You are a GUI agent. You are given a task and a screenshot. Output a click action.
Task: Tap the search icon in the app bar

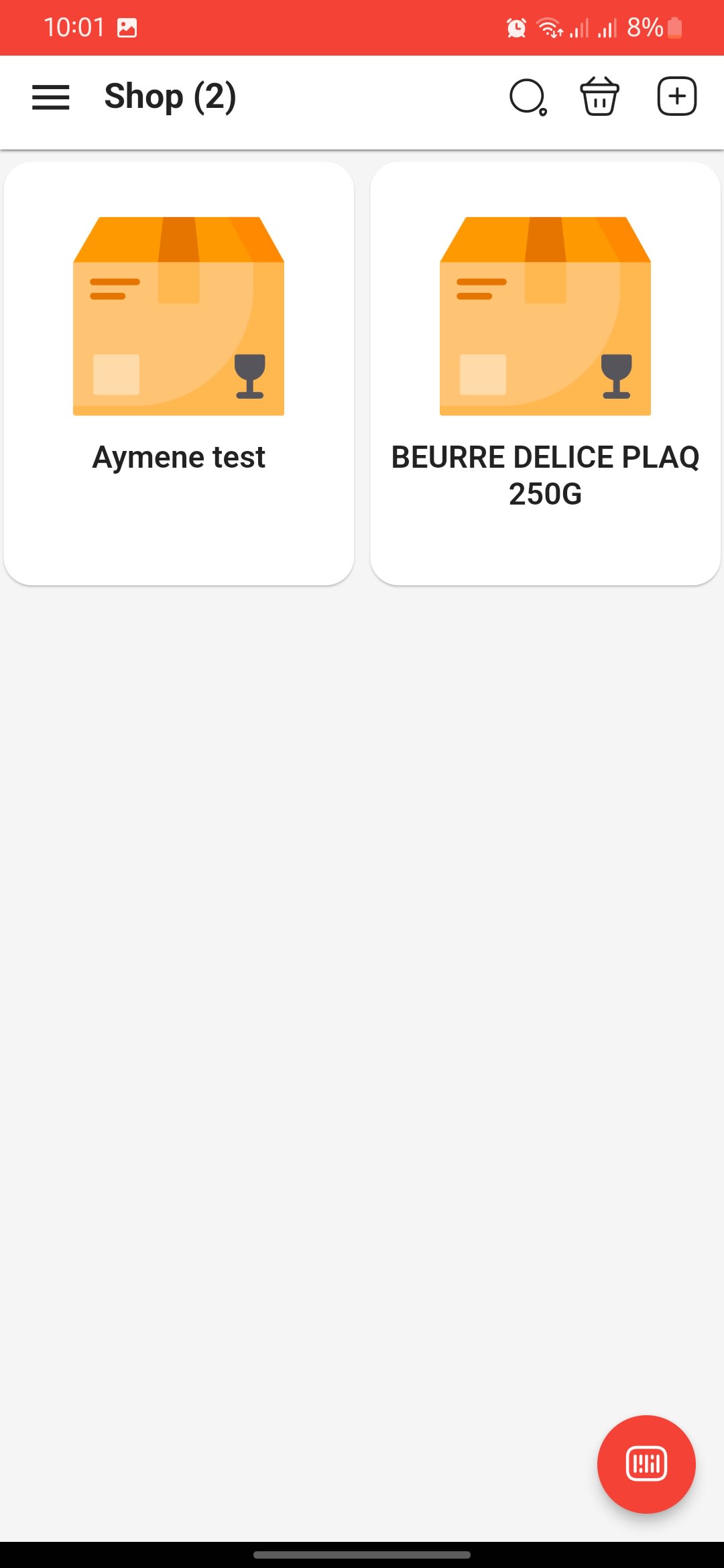[x=528, y=97]
